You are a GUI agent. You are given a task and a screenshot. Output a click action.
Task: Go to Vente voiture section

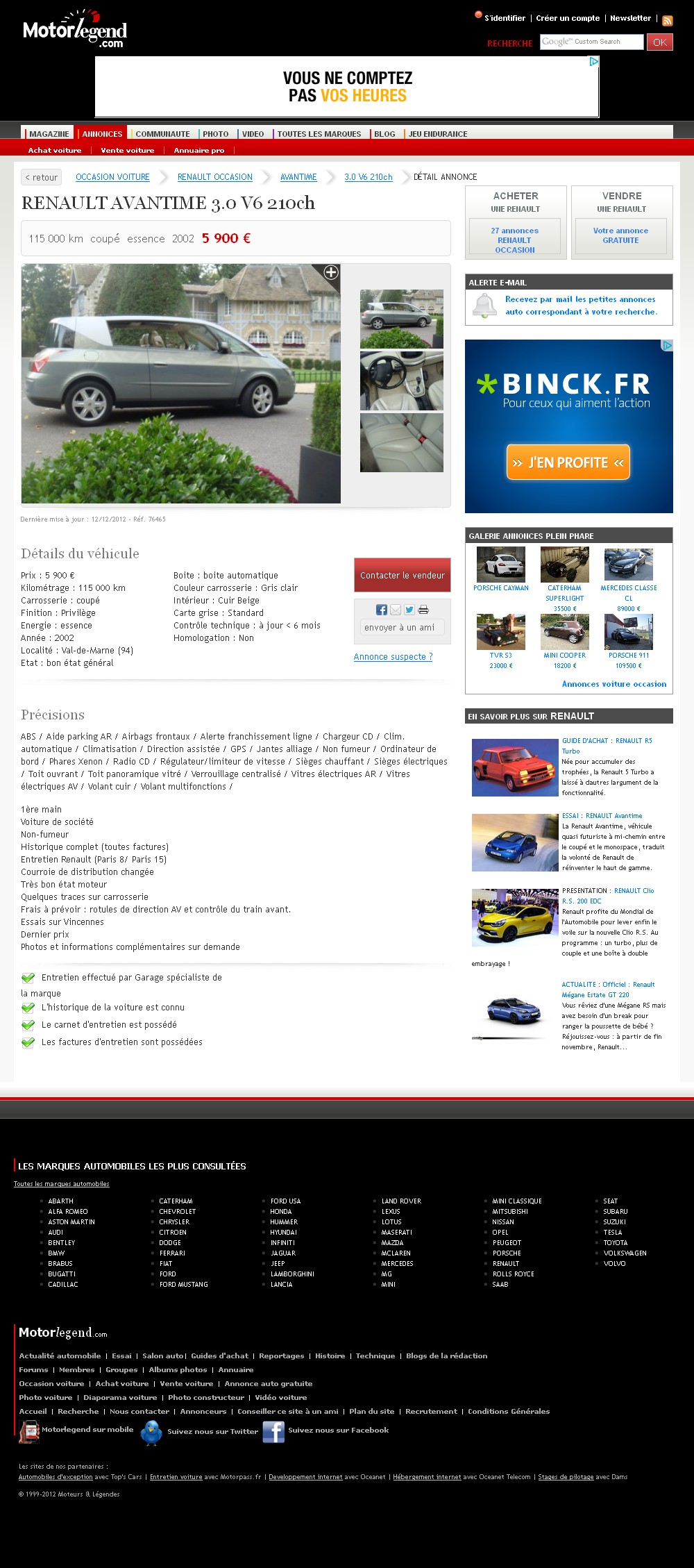coord(127,150)
